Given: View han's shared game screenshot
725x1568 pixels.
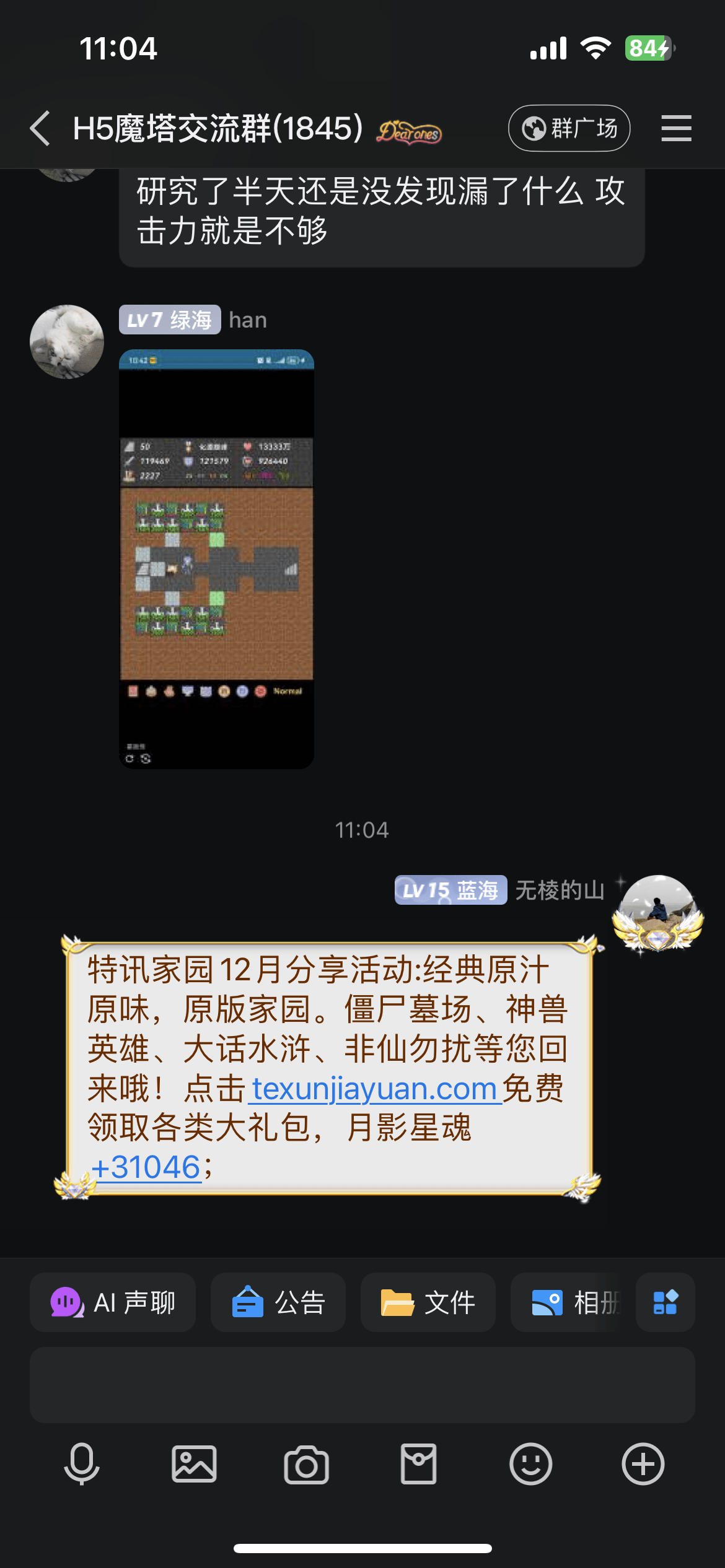Looking at the screenshot, I should point(216,559).
